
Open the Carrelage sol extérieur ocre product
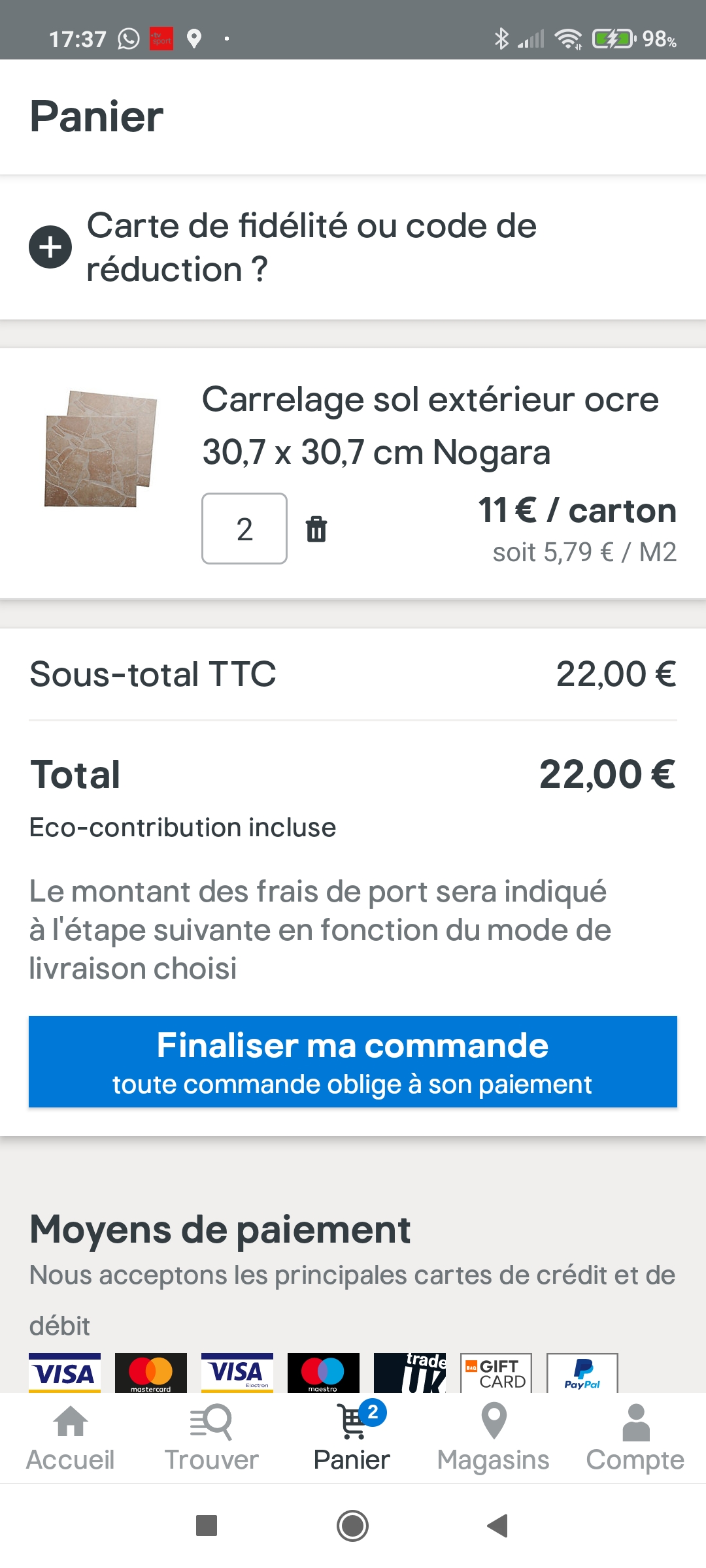(429, 425)
